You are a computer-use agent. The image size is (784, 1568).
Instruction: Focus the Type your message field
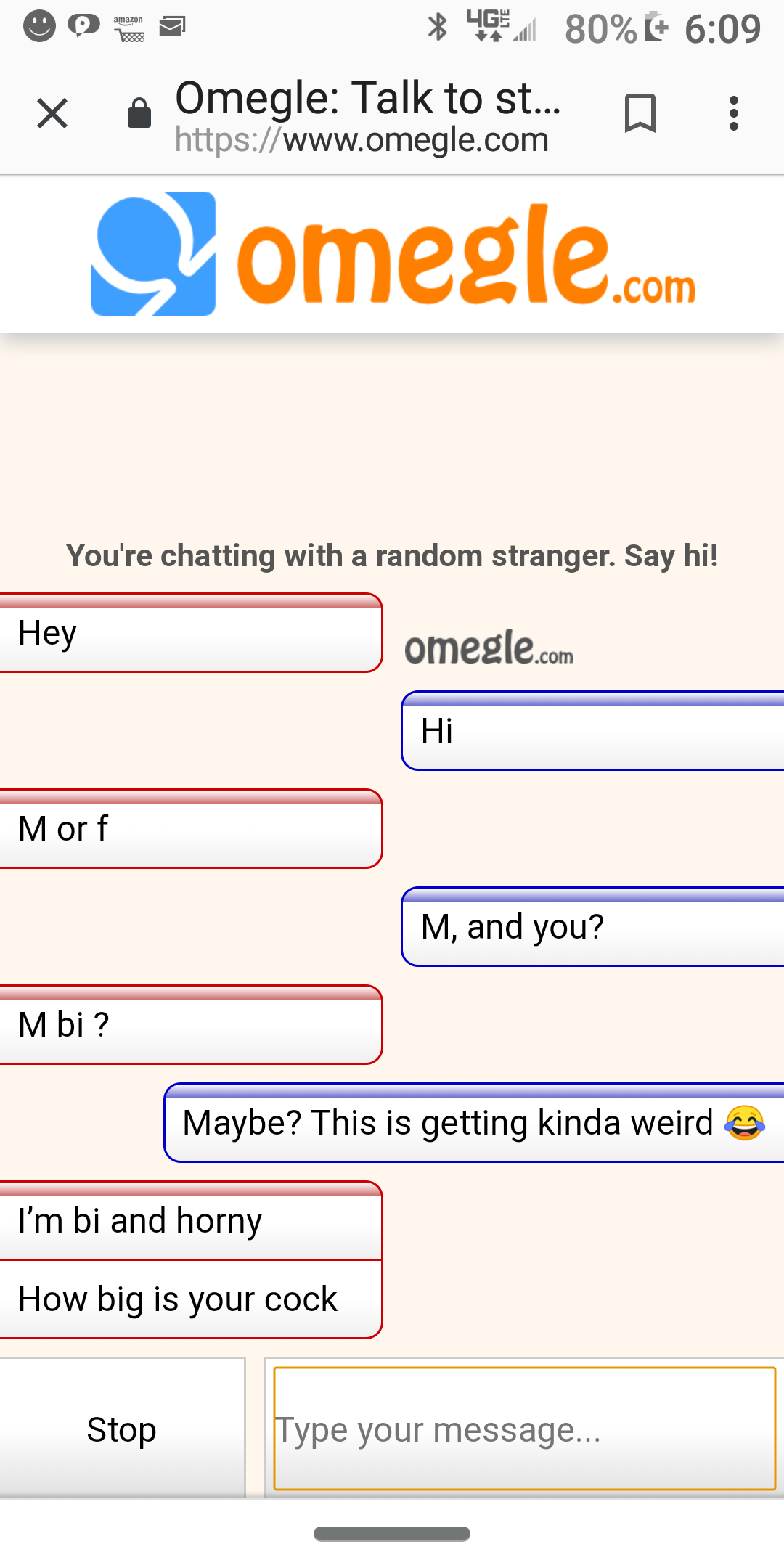pyautogui.click(x=524, y=1429)
